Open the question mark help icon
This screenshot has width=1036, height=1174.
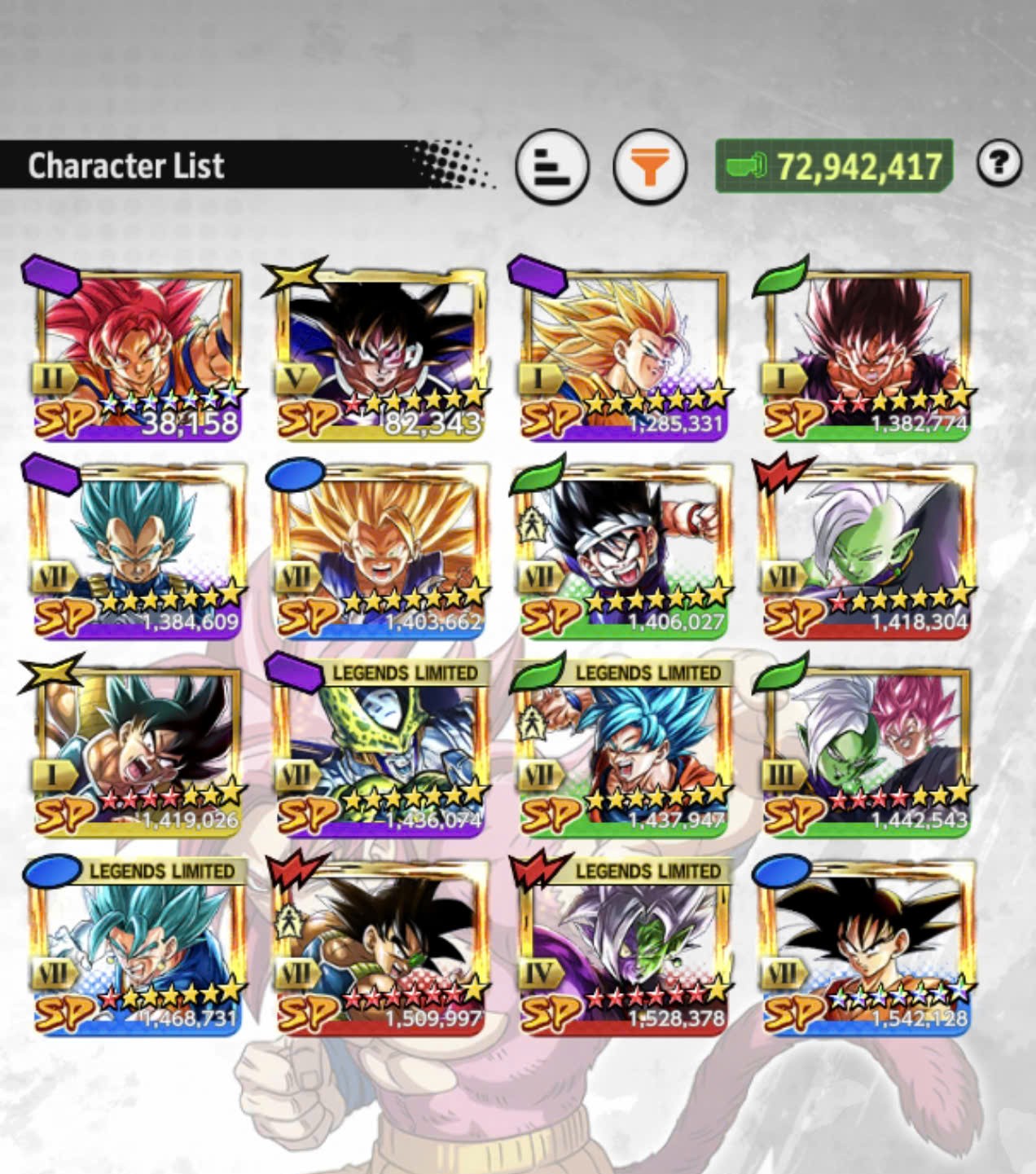999,163
